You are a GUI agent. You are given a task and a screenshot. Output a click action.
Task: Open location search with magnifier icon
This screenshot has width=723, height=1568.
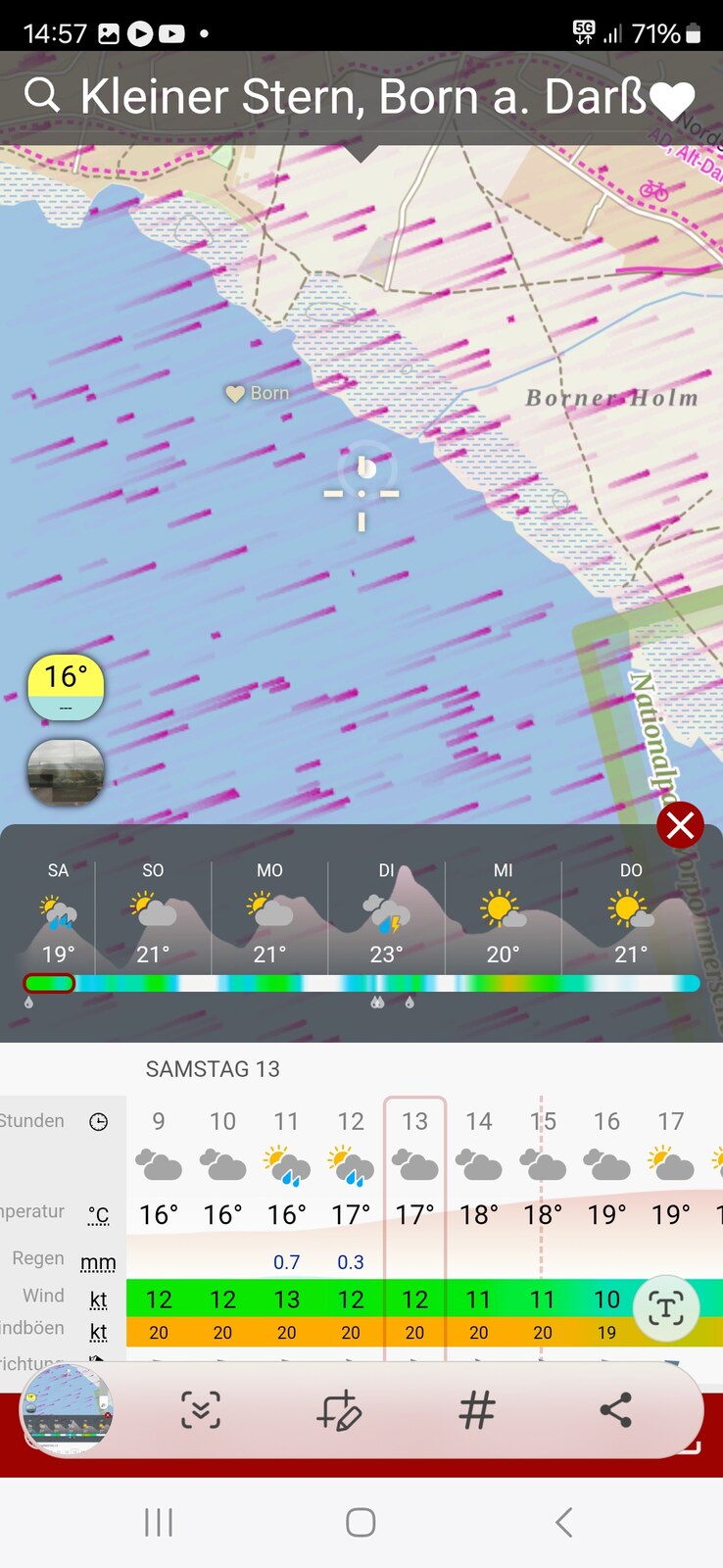point(42,96)
